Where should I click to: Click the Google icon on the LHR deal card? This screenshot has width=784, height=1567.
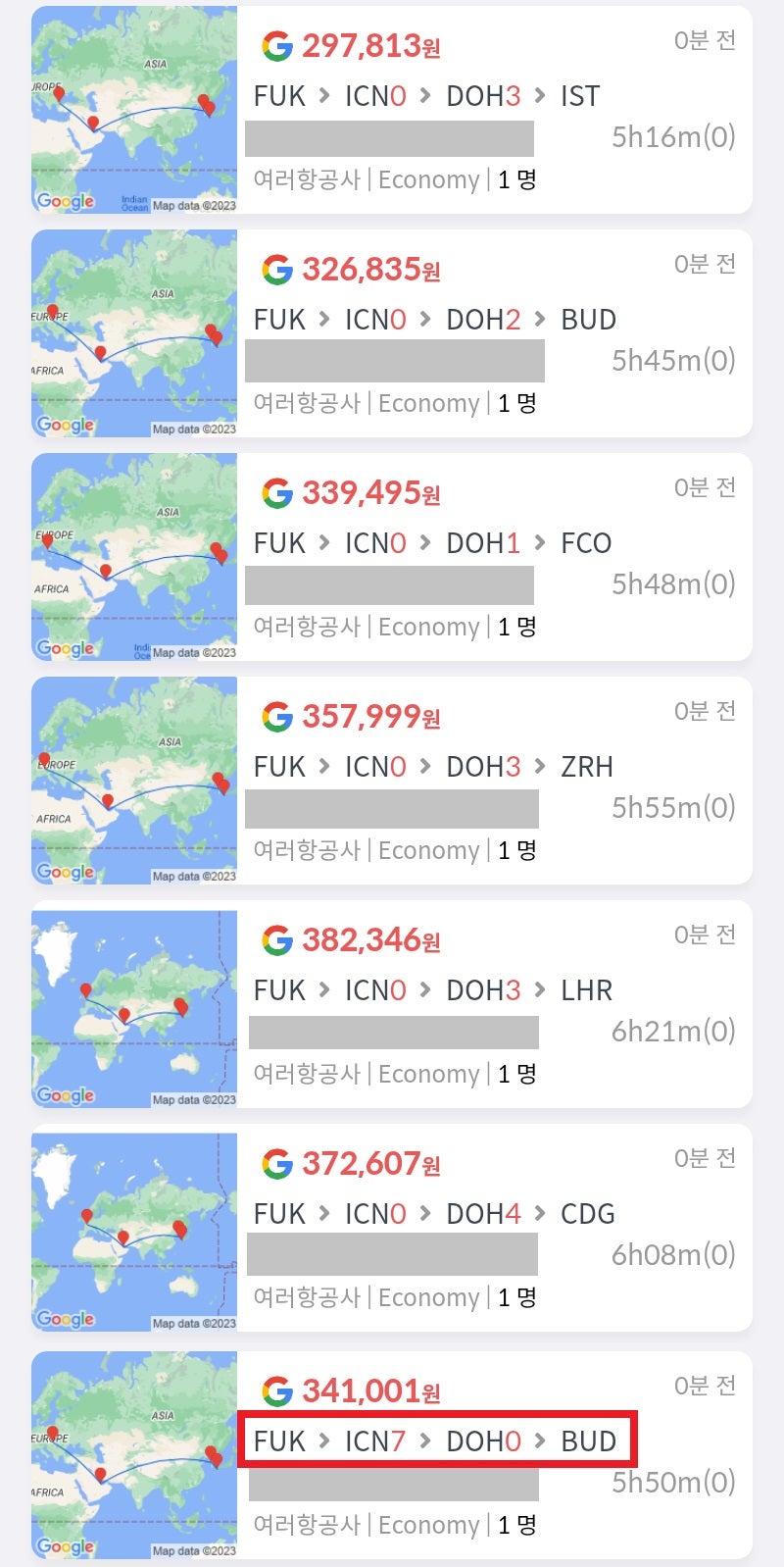tap(278, 939)
